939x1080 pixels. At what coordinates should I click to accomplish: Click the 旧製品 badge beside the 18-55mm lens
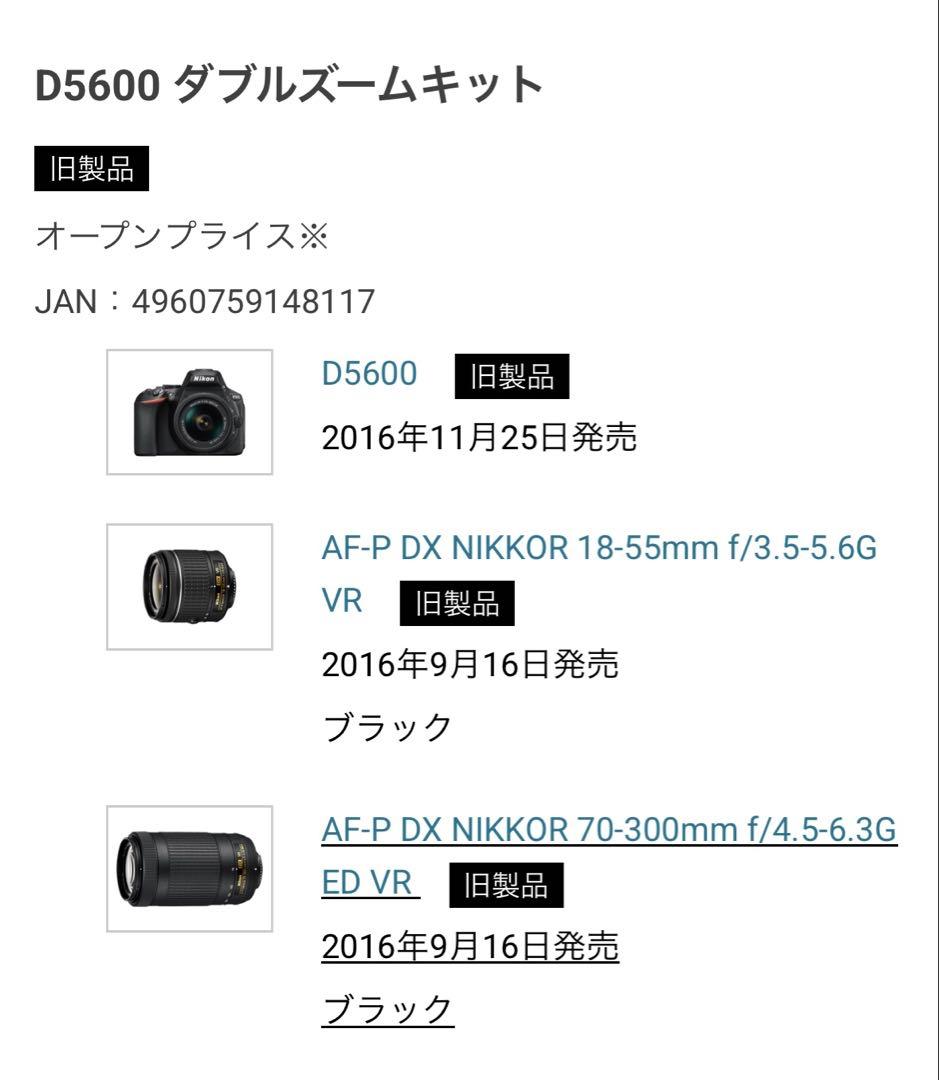click(456, 604)
